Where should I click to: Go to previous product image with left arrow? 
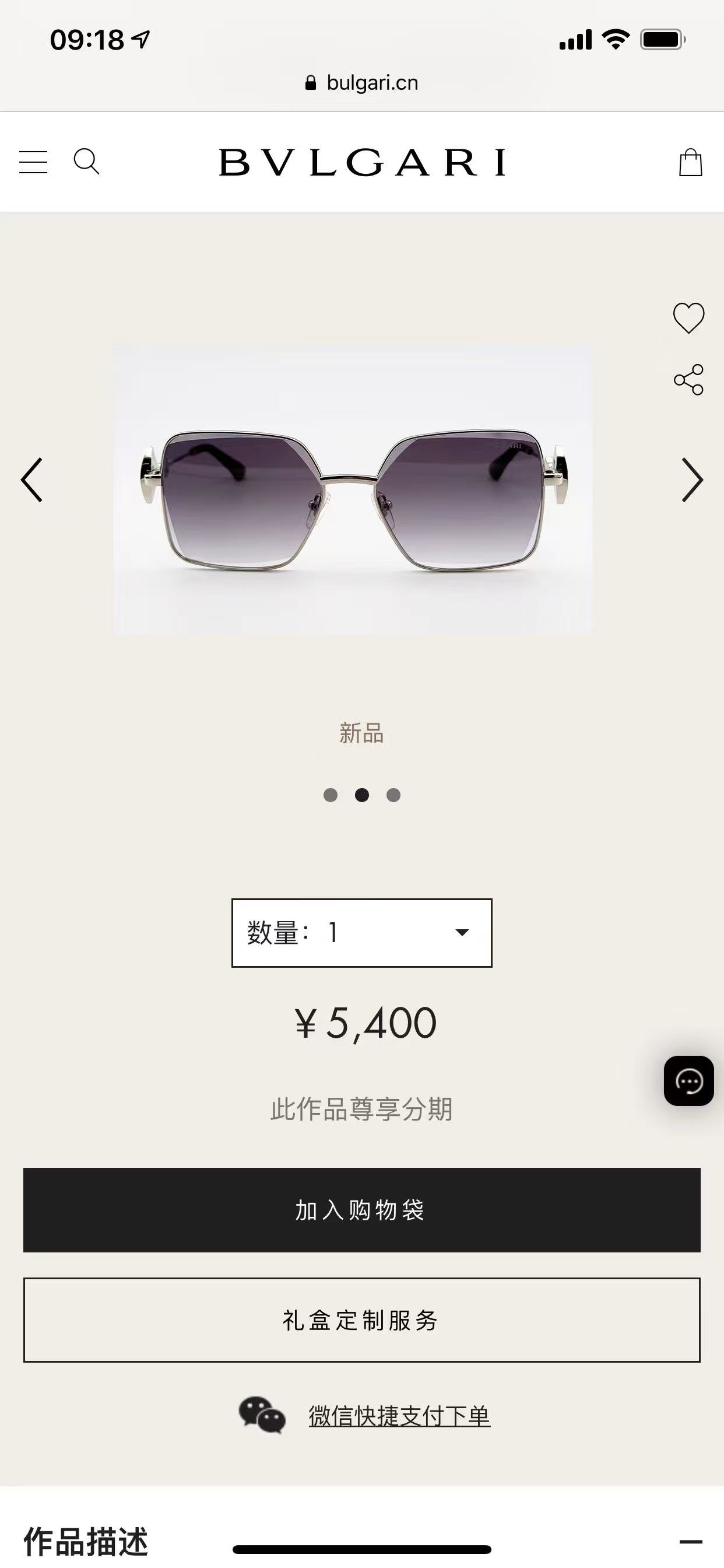(32, 481)
